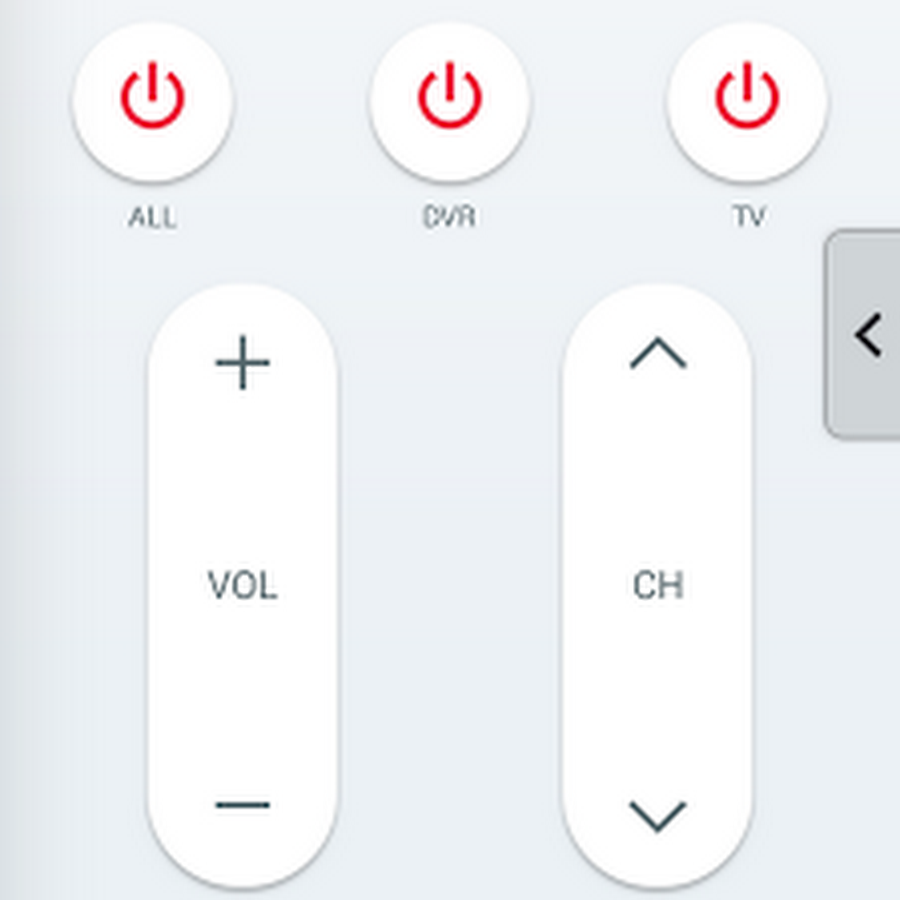
Task: Increase volume with the plus button
Action: tap(243, 364)
